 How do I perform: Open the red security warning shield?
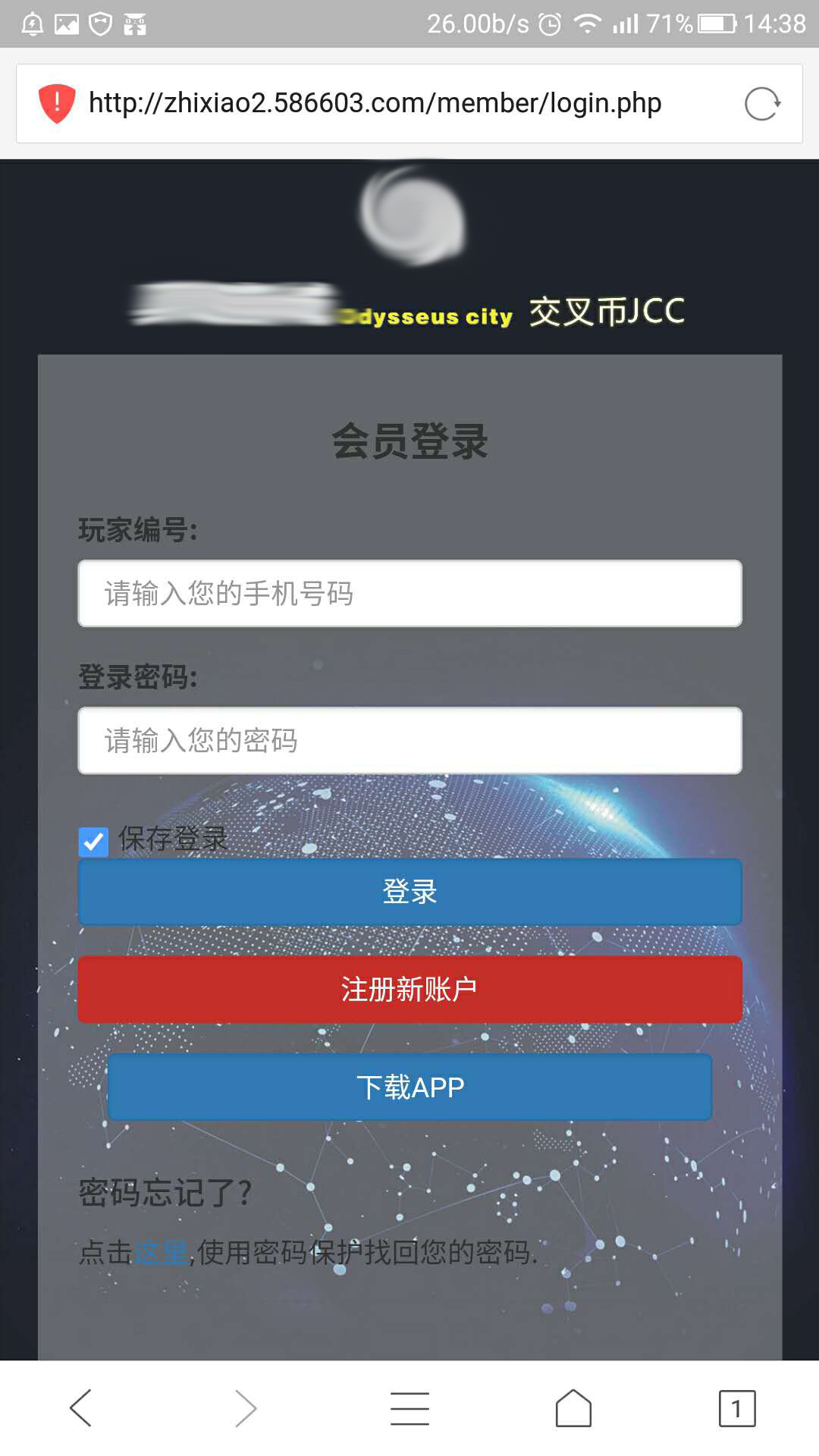click(57, 103)
